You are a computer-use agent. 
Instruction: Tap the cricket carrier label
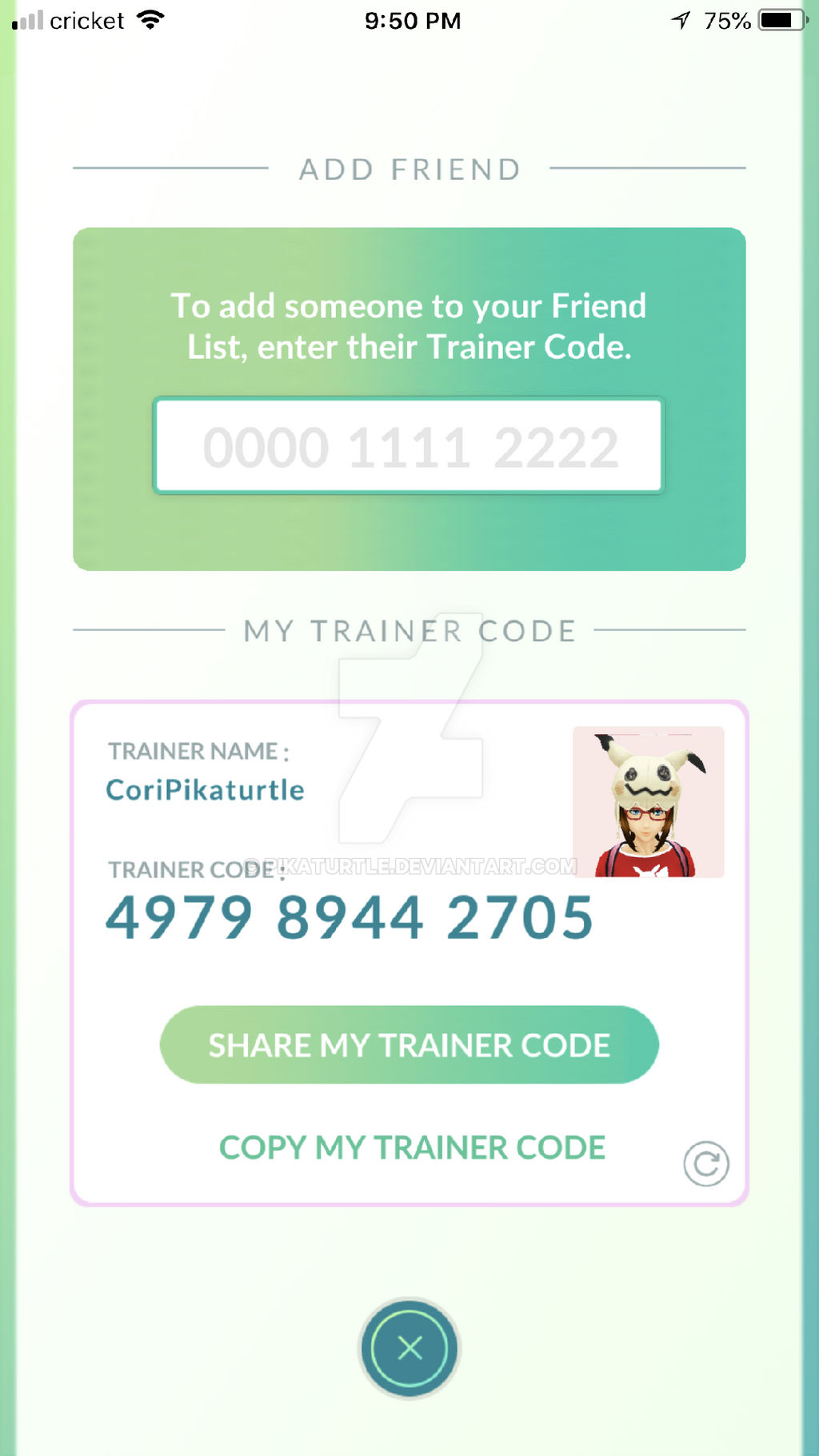pyautogui.click(x=88, y=19)
